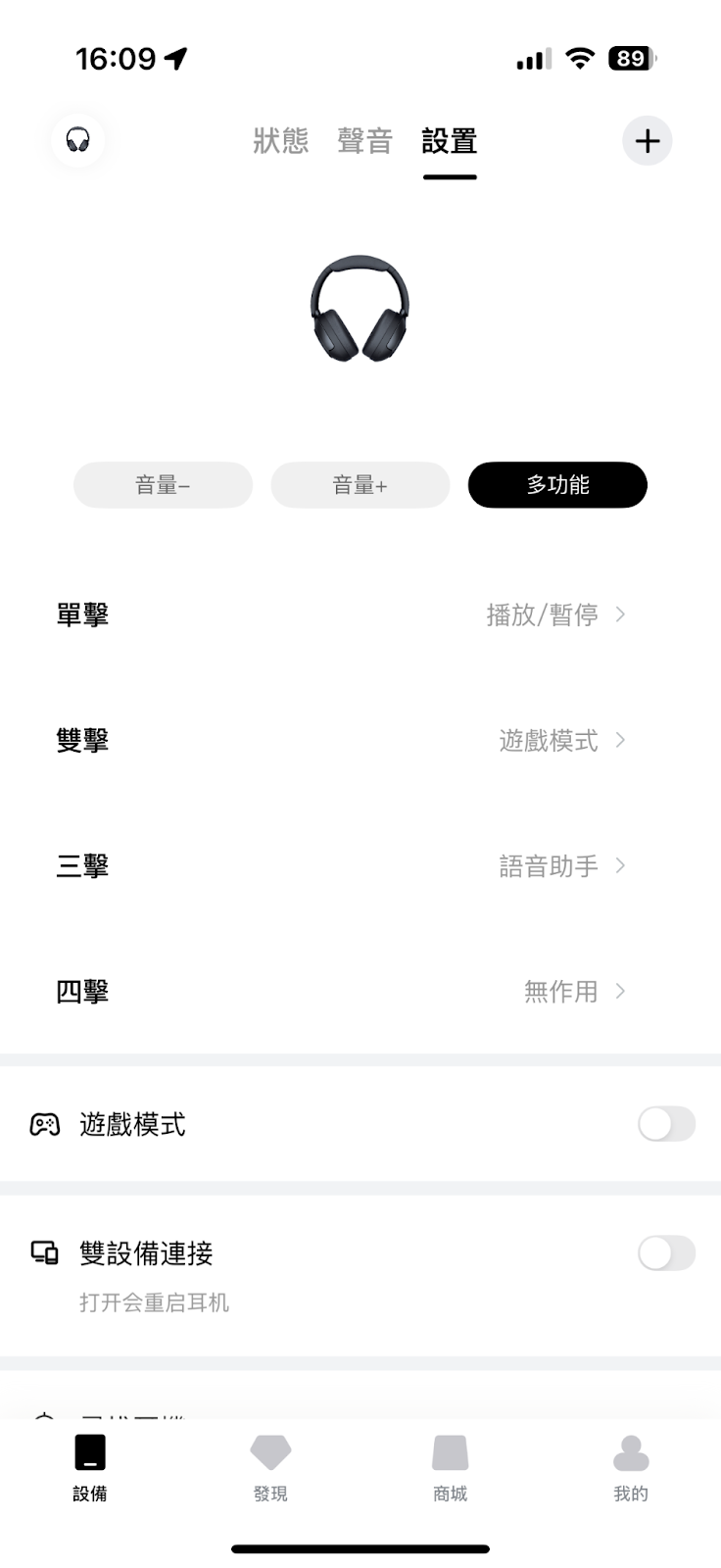Select the 音量− button chip
This screenshot has width=721, height=1568.
163,485
